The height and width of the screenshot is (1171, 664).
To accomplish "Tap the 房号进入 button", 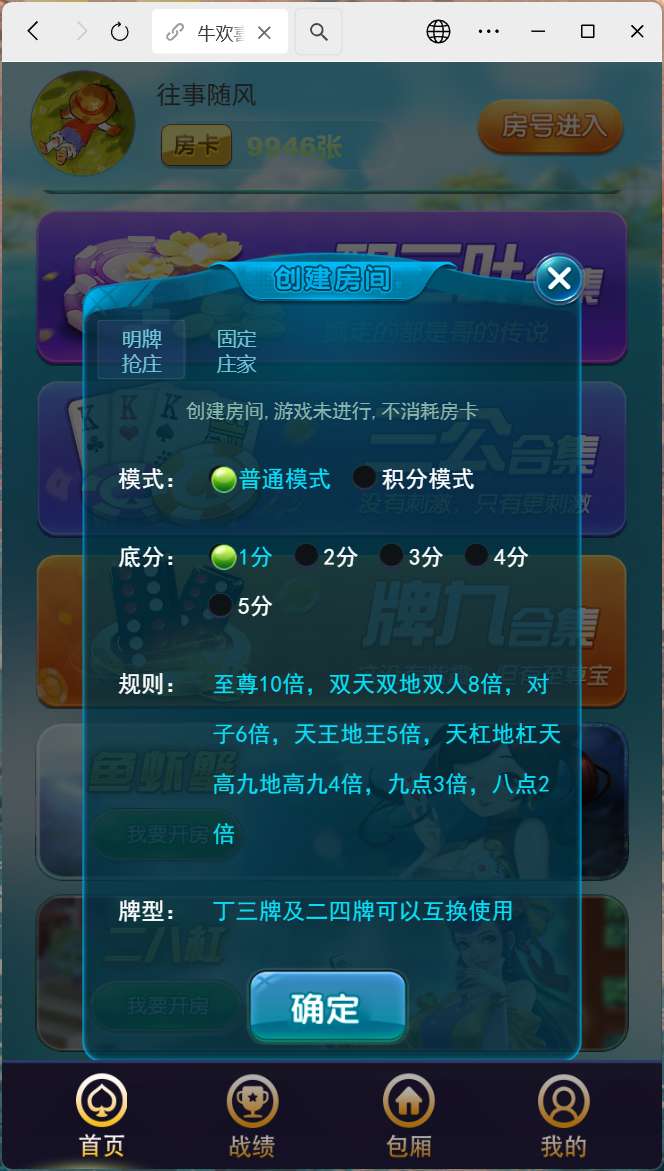I will (551, 127).
